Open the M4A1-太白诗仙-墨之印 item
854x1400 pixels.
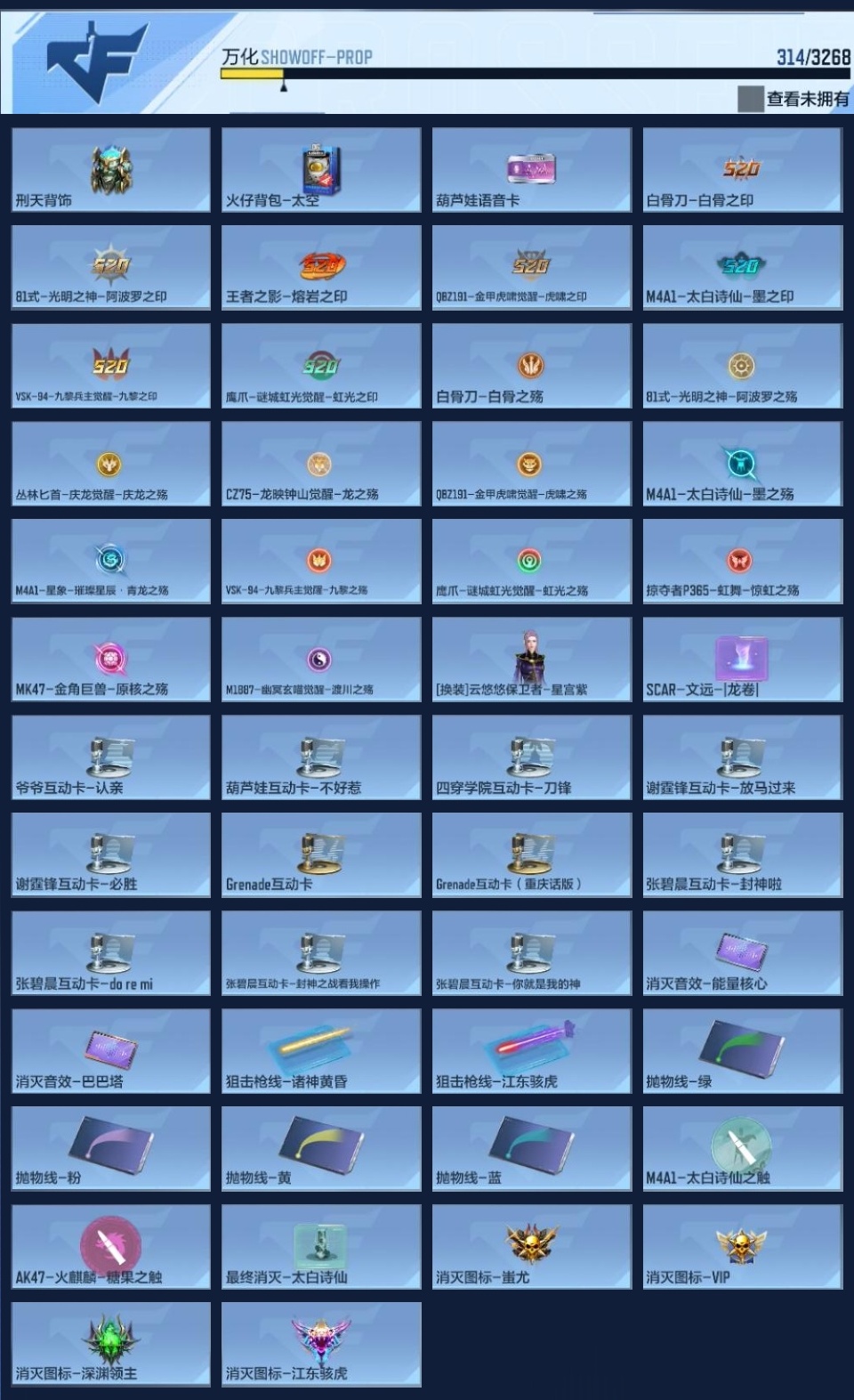742,268
